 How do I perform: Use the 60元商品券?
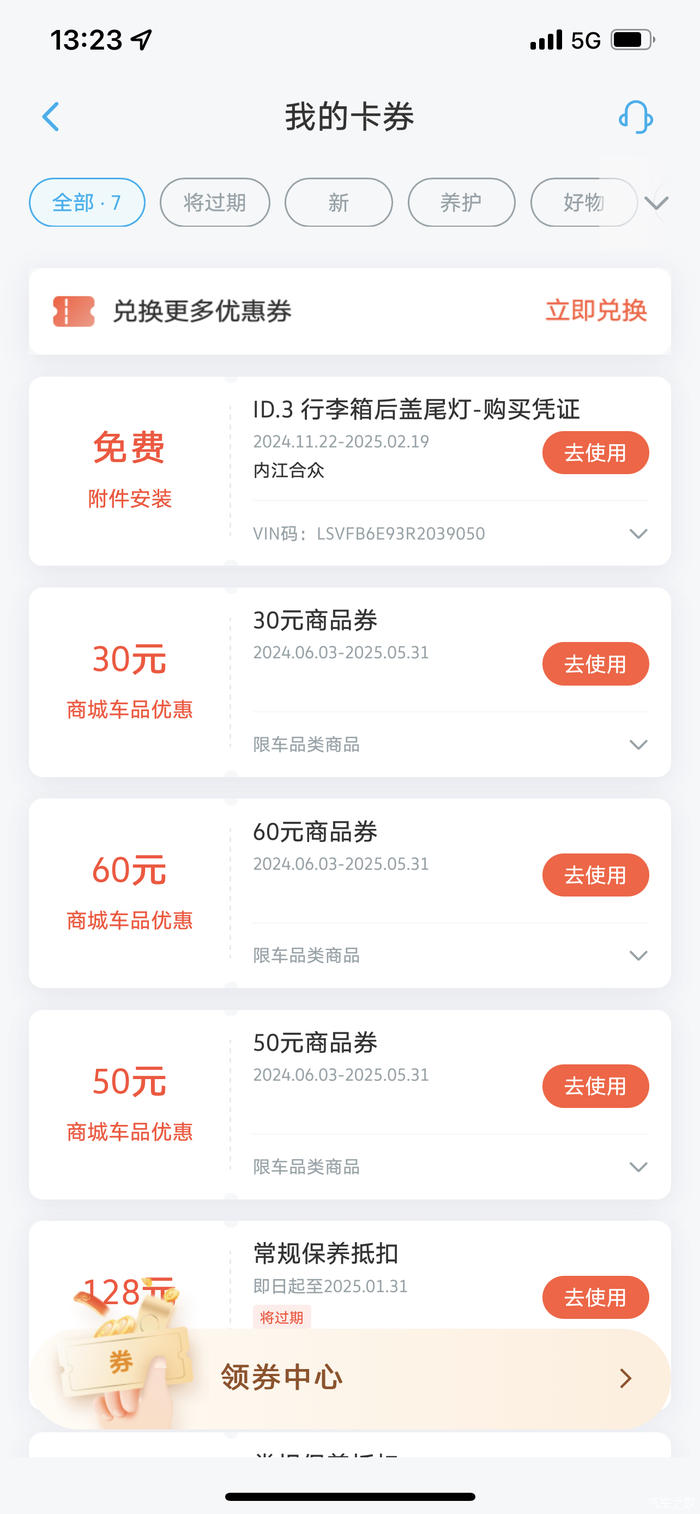[x=595, y=875]
